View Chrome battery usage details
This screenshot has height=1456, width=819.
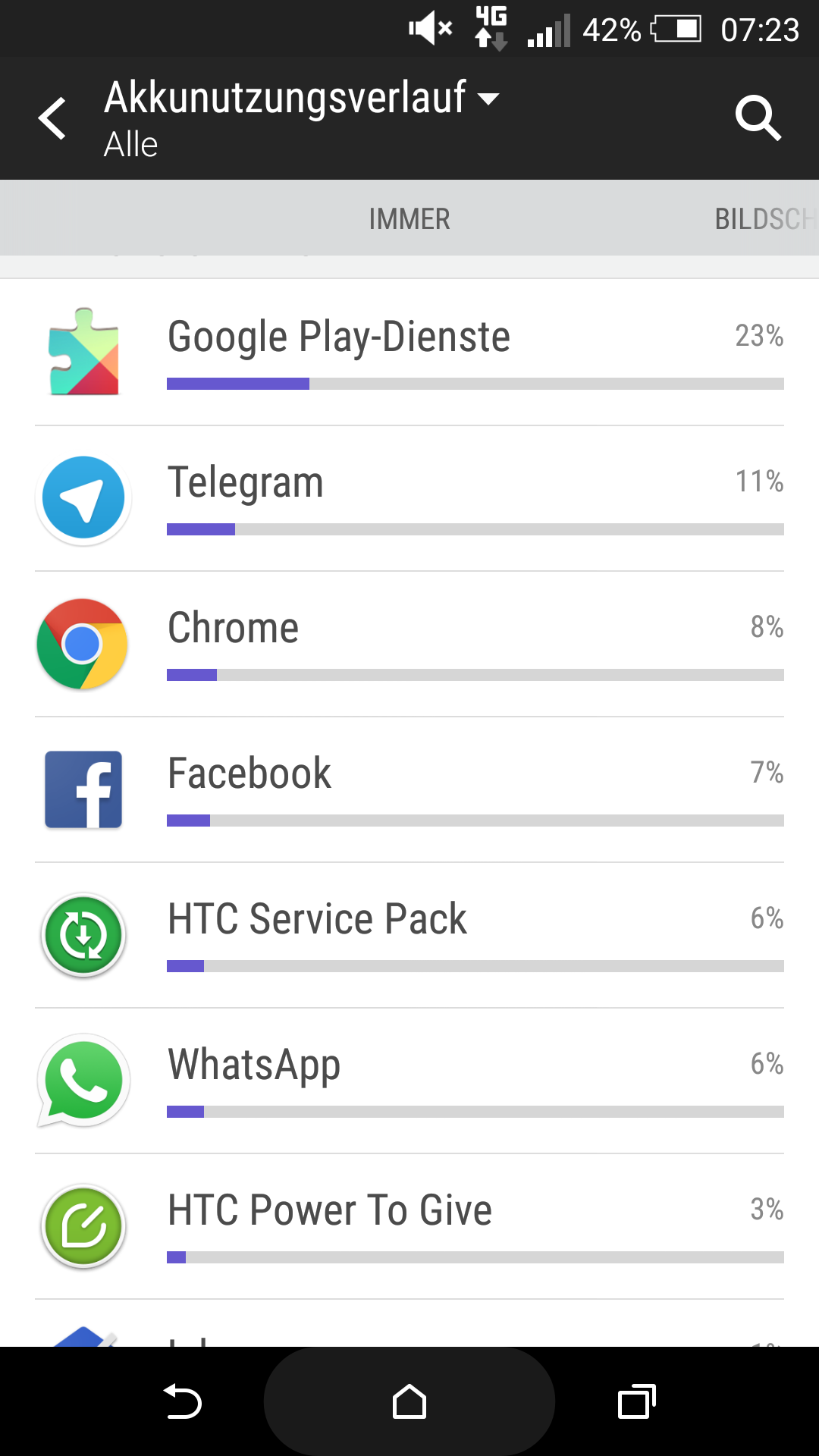(409, 644)
